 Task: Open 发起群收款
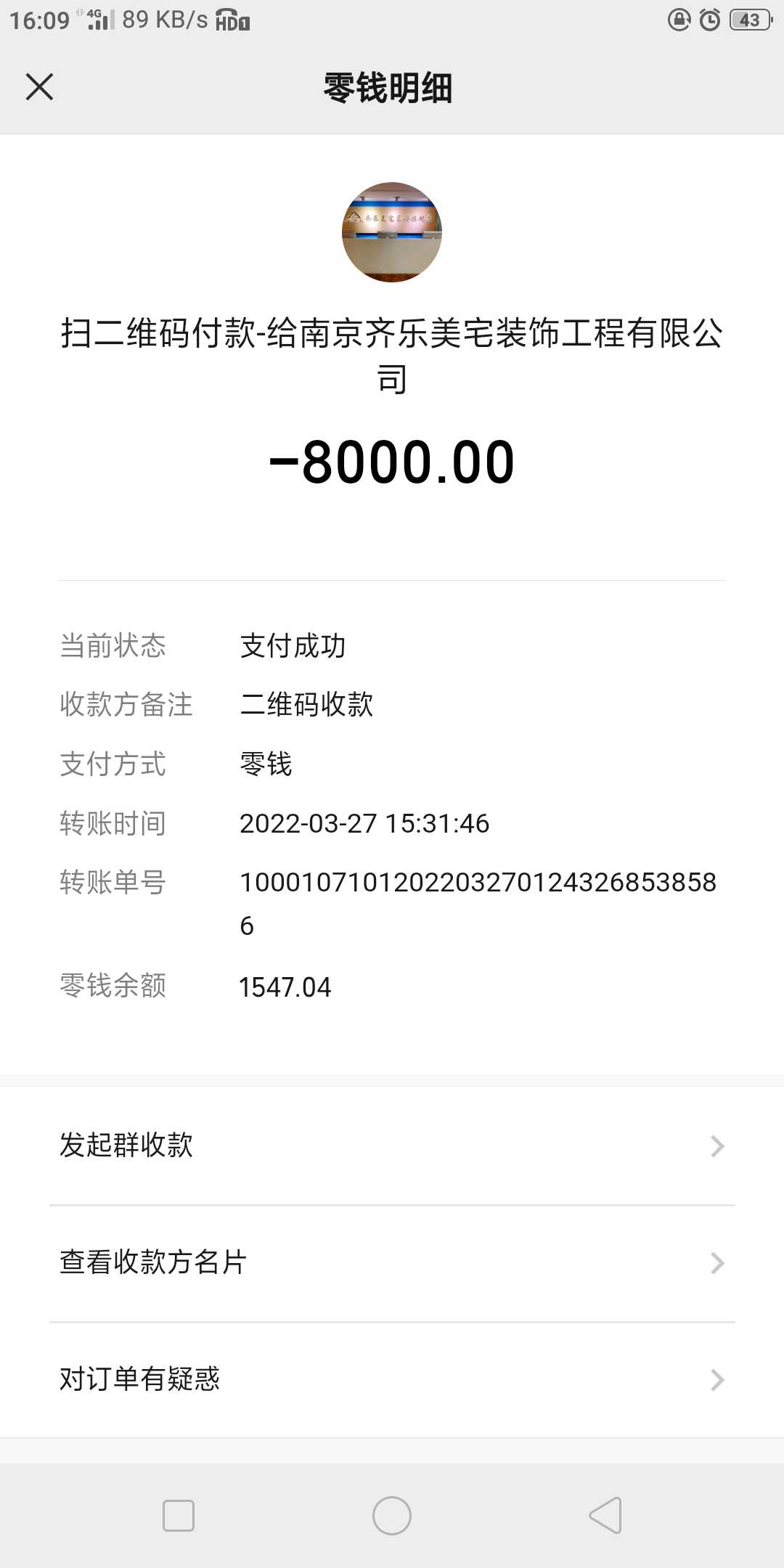pyautogui.click(x=392, y=1146)
